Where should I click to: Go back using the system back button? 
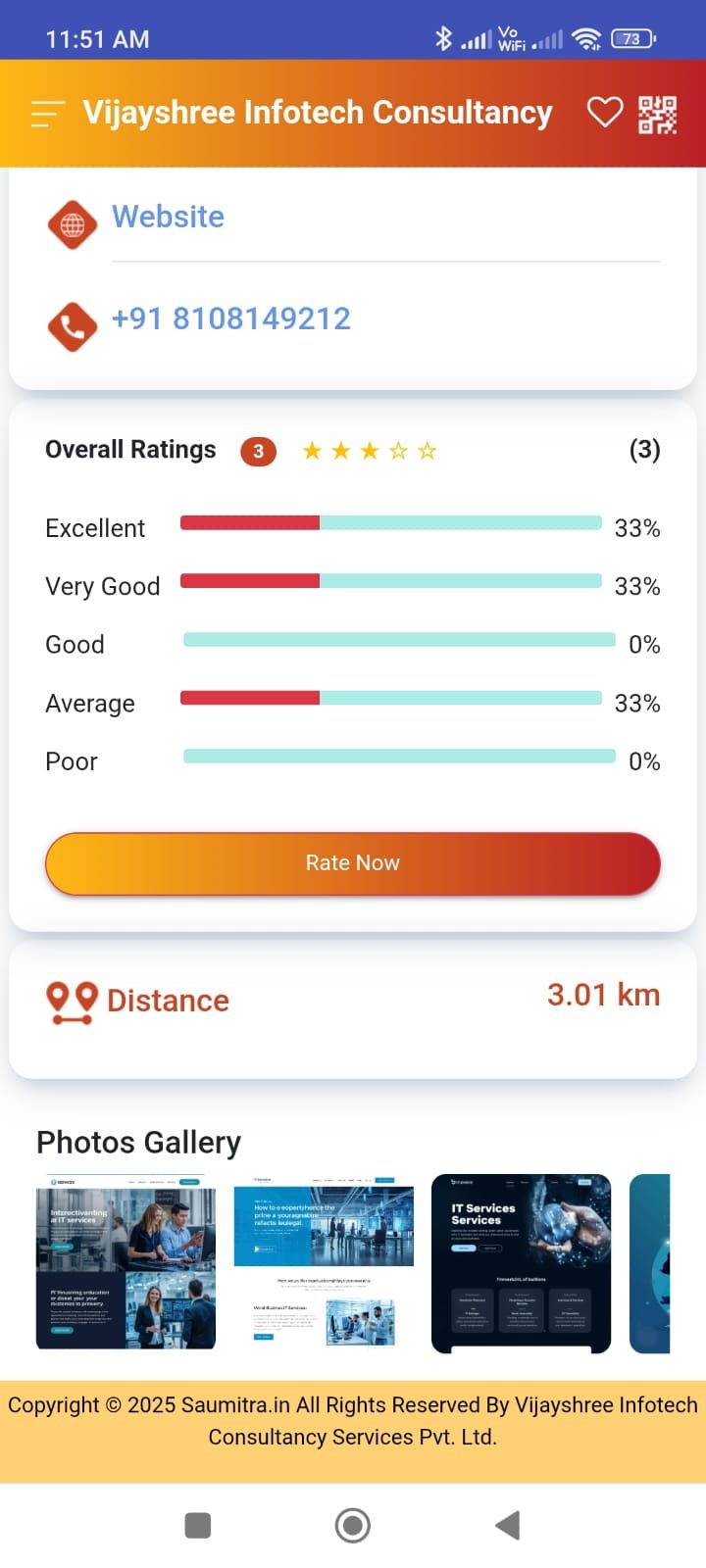507,1525
